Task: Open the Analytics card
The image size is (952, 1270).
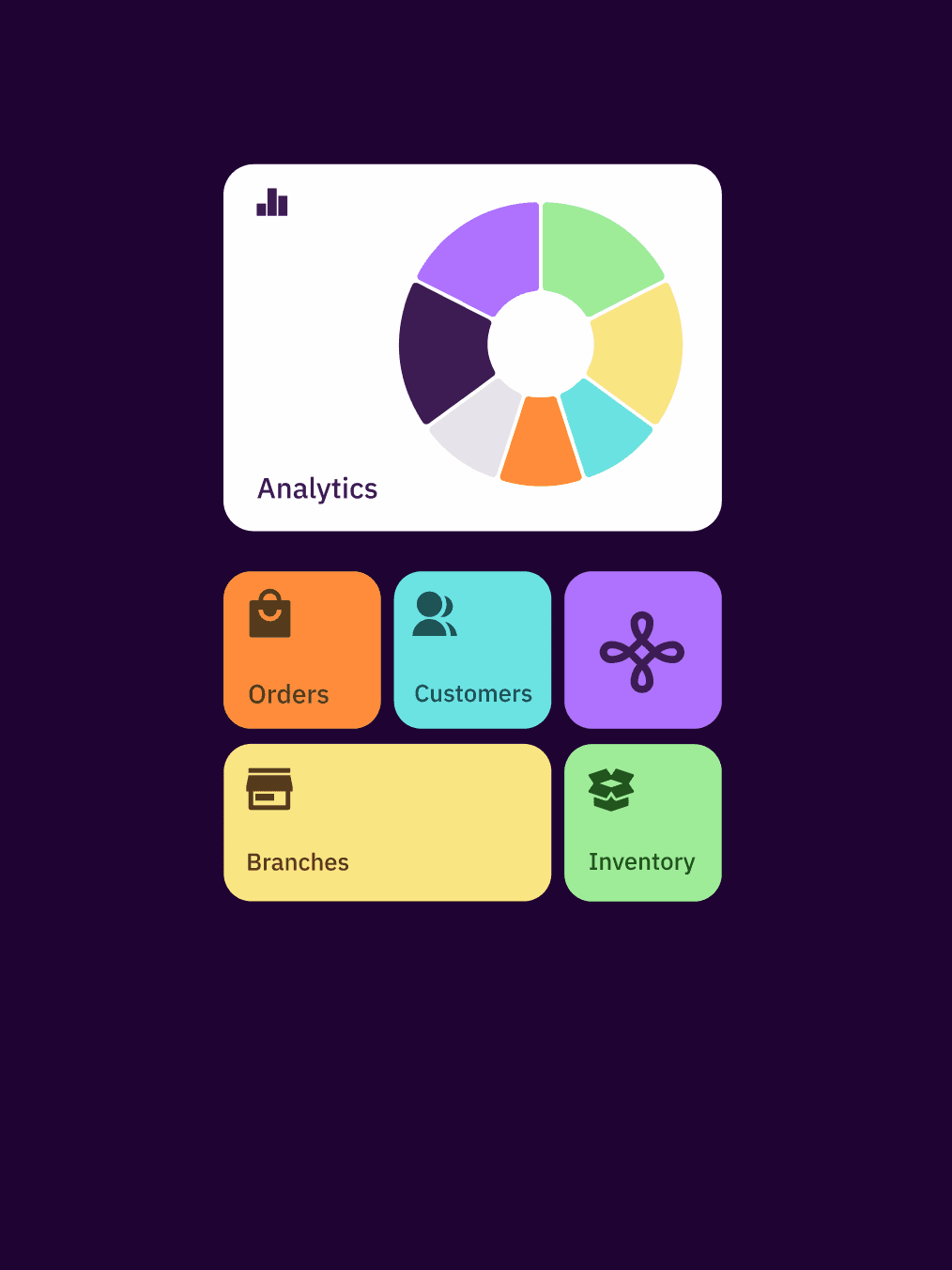Action: [472, 348]
